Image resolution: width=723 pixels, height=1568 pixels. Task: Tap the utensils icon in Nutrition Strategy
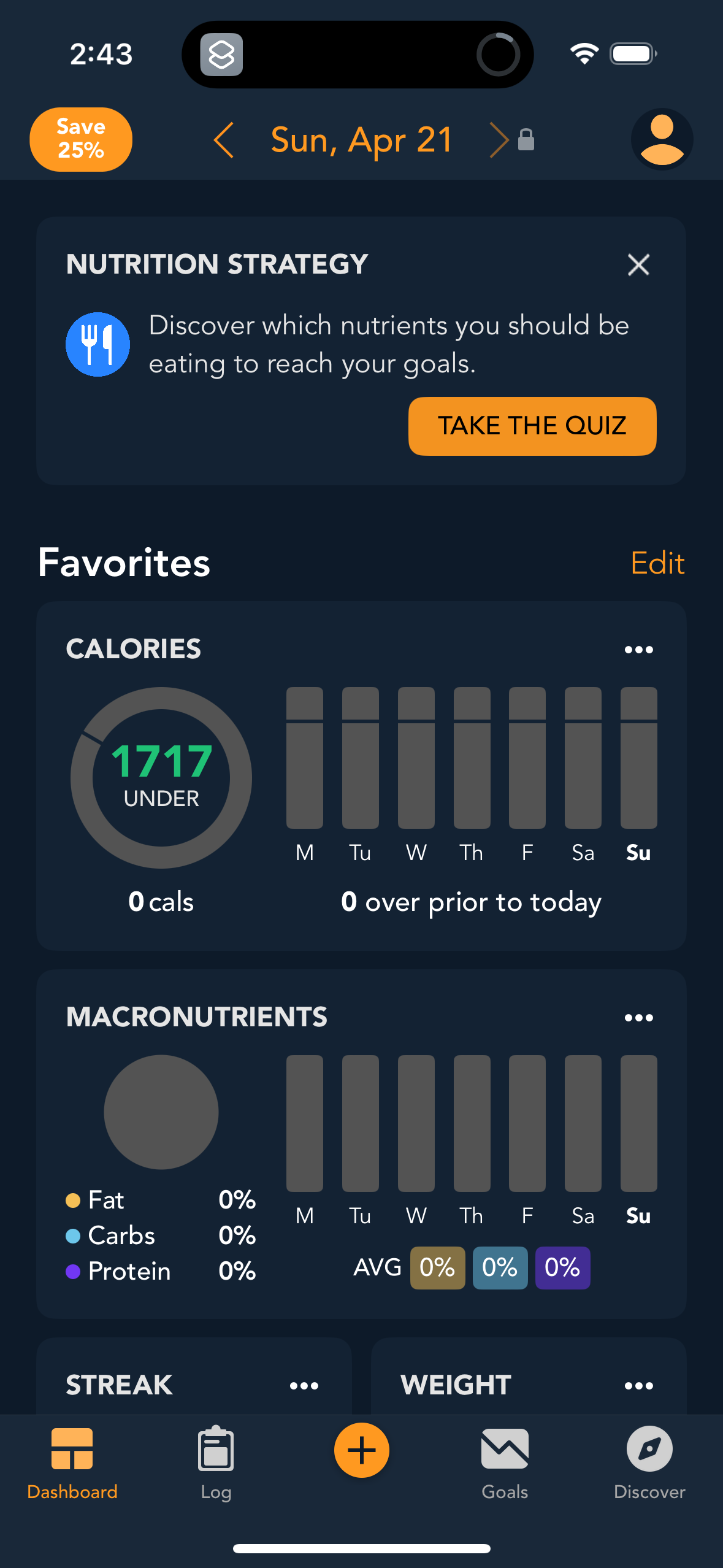pos(98,344)
